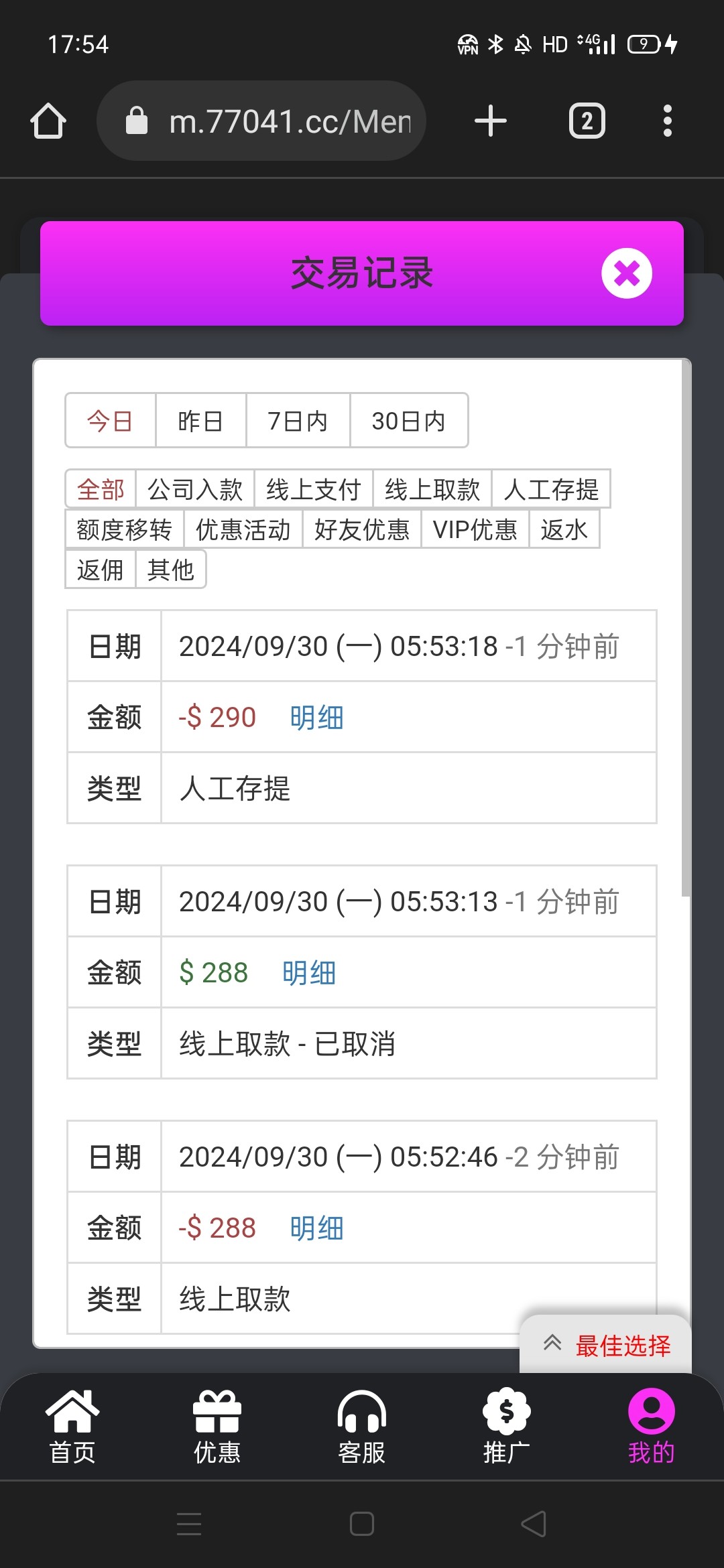Viewport: 724px width, 1568px height.
Task: Filter records by 返水
Action: pos(564,529)
